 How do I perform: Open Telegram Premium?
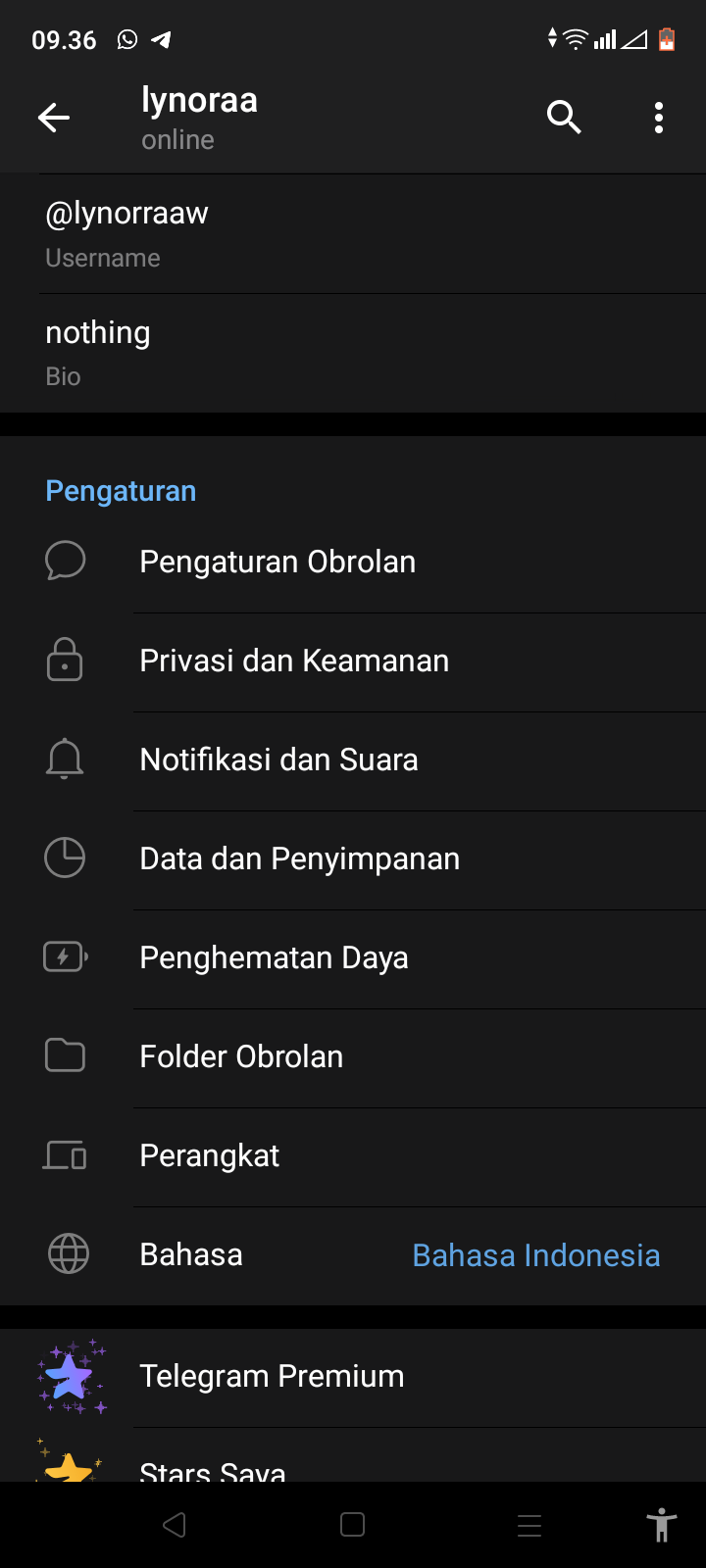coord(353,1377)
